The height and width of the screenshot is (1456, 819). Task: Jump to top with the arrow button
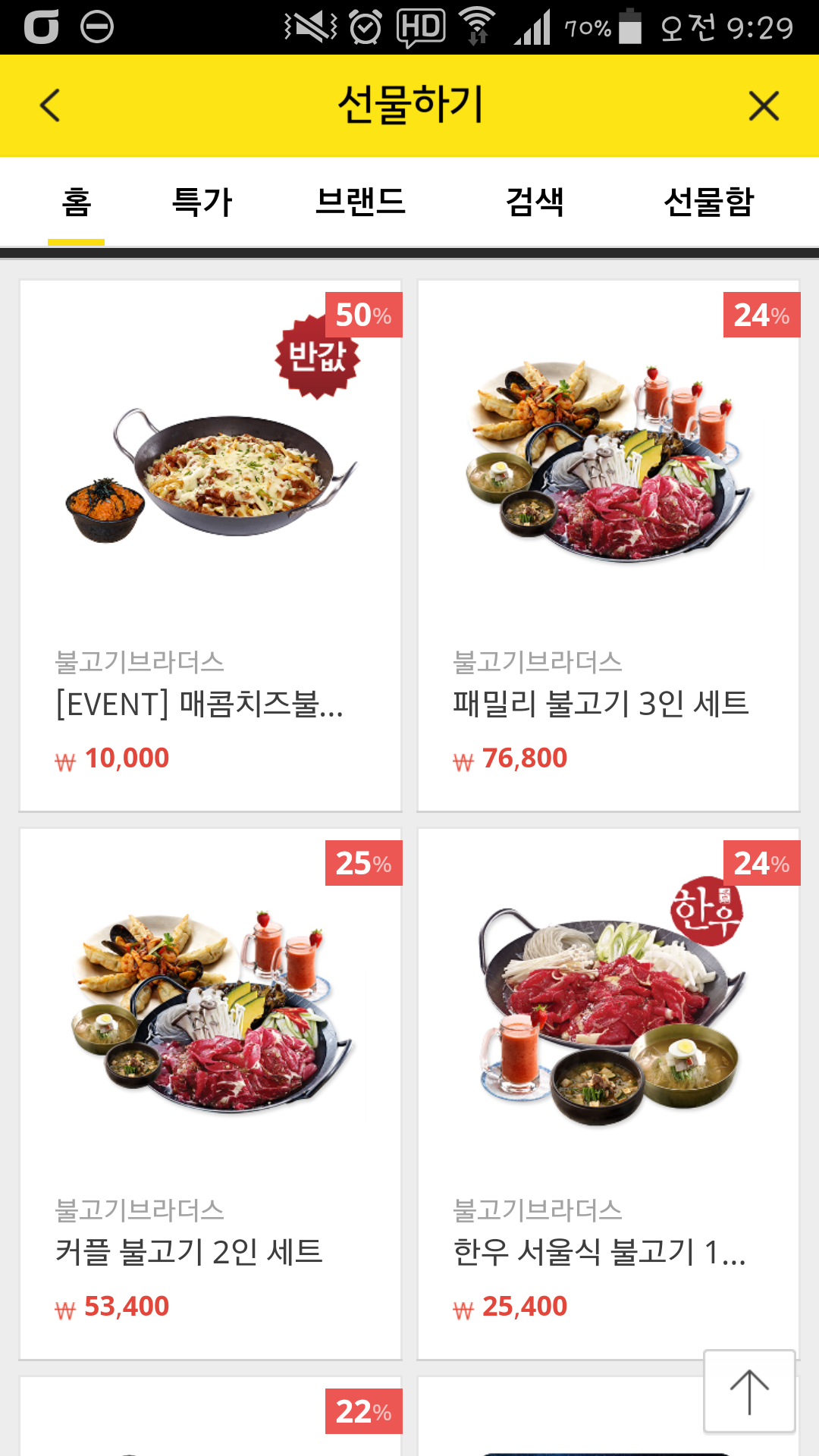click(x=749, y=1392)
